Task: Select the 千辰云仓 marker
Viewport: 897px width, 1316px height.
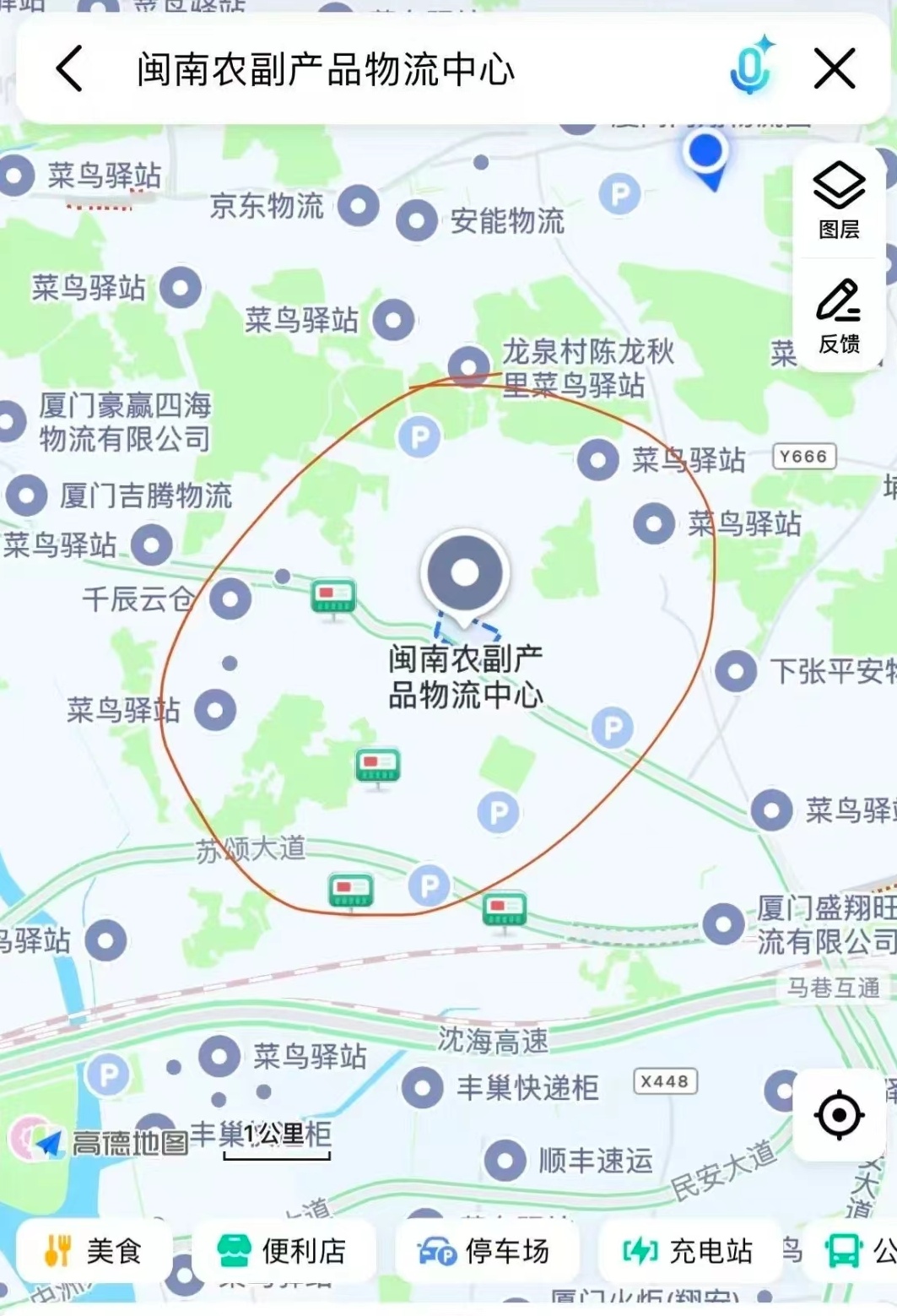Action: pyautogui.click(x=230, y=599)
